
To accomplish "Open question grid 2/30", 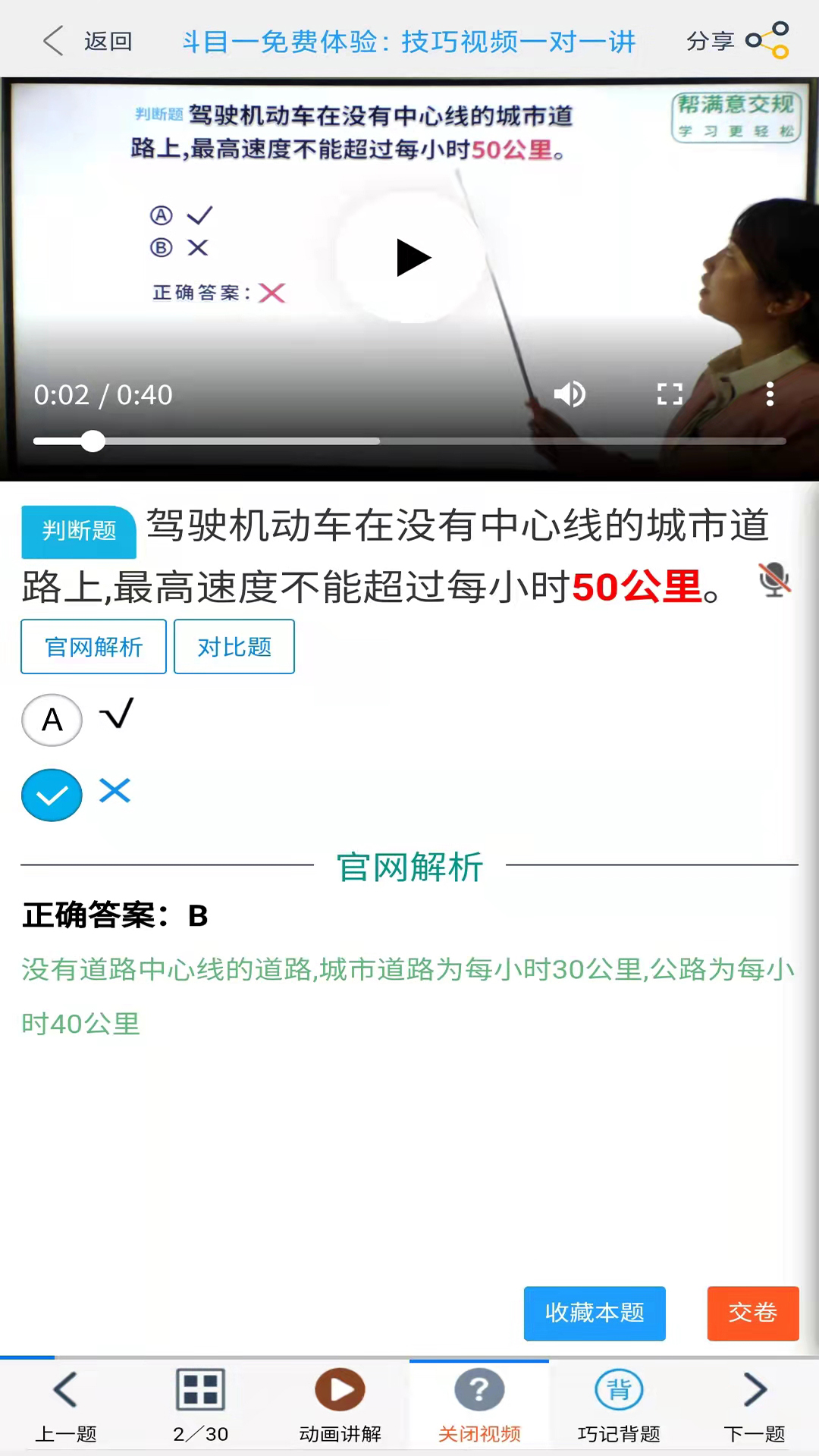I will click(x=200, y=1404).
